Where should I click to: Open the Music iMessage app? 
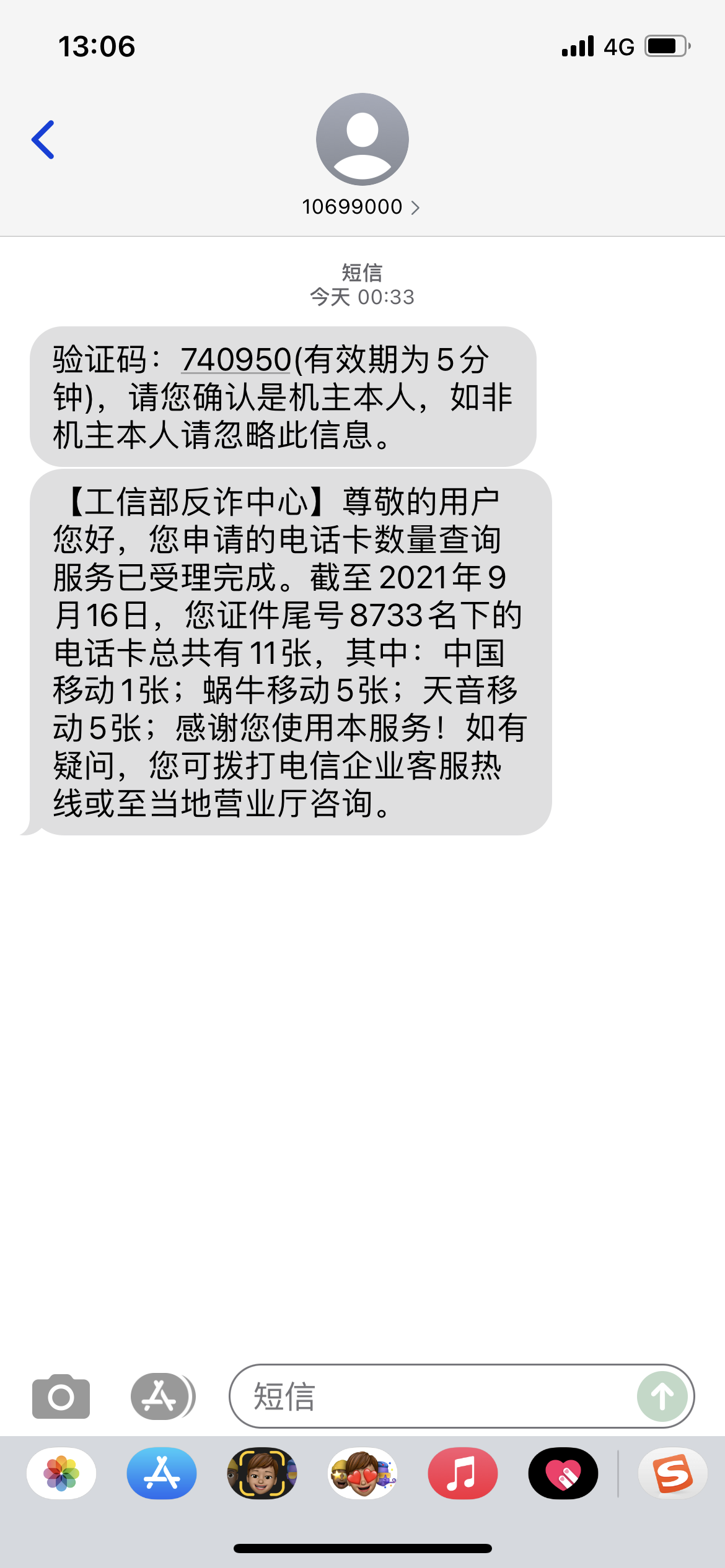[462, 1473]
